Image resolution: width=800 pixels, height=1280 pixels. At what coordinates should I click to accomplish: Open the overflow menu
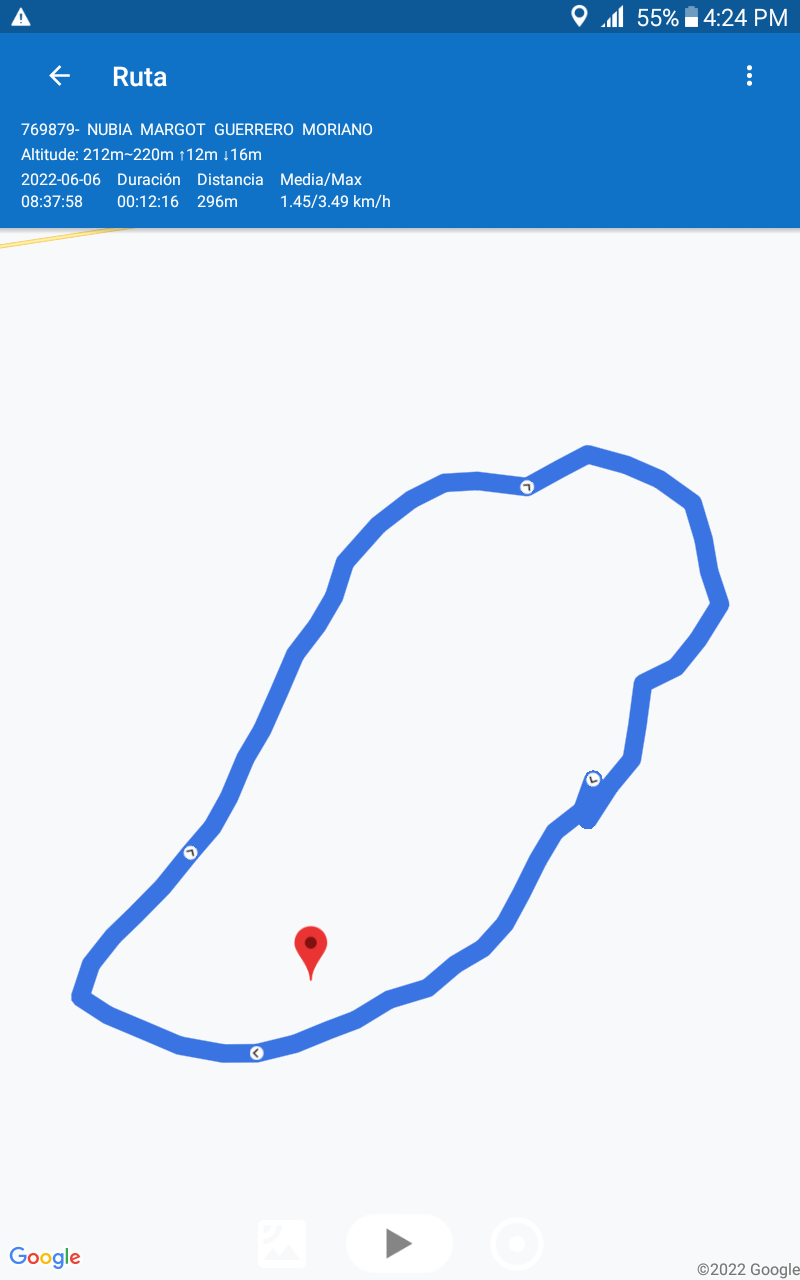pyautogui.click(x=749, y=76)
